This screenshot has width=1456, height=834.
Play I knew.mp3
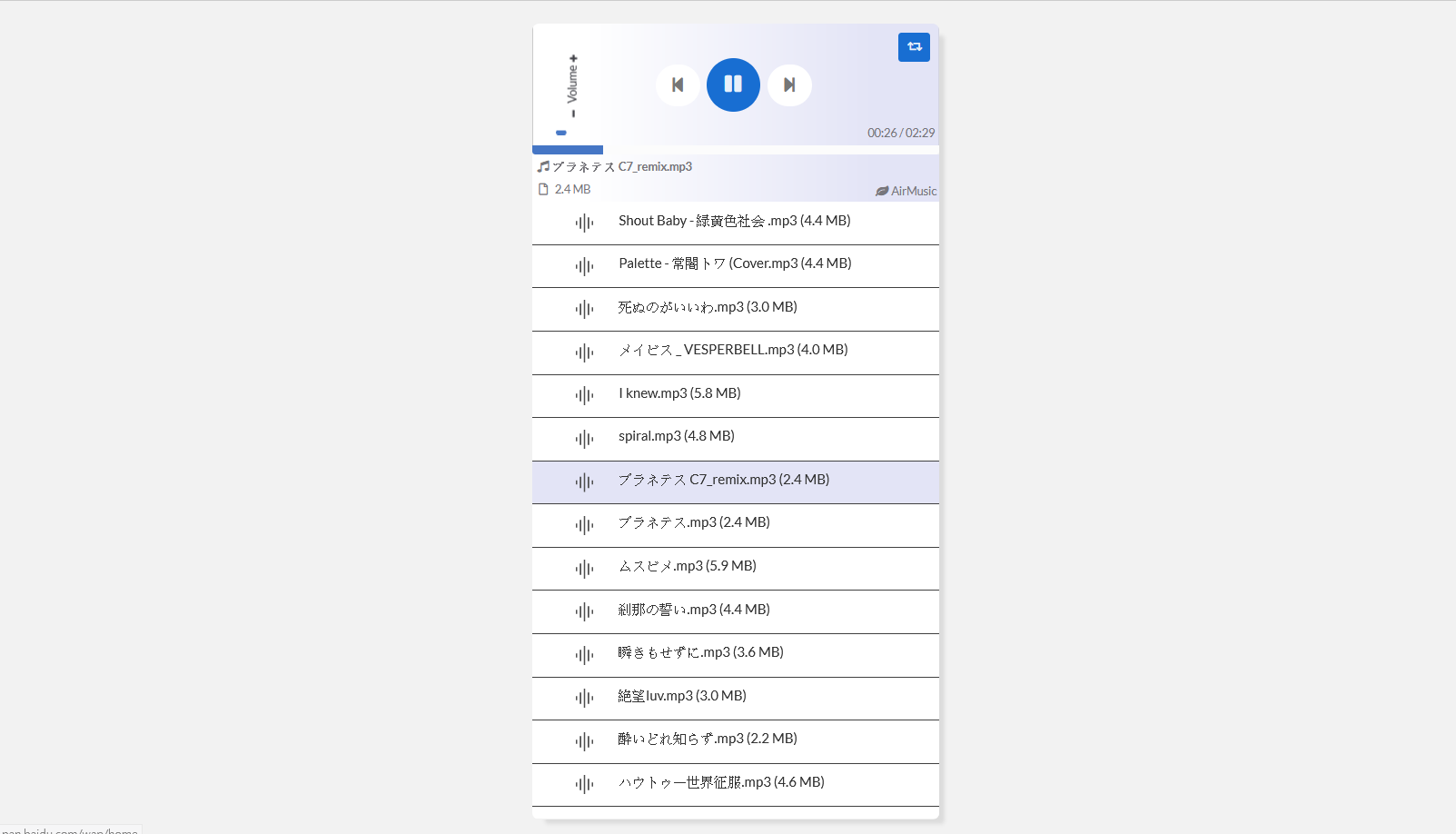678,394
